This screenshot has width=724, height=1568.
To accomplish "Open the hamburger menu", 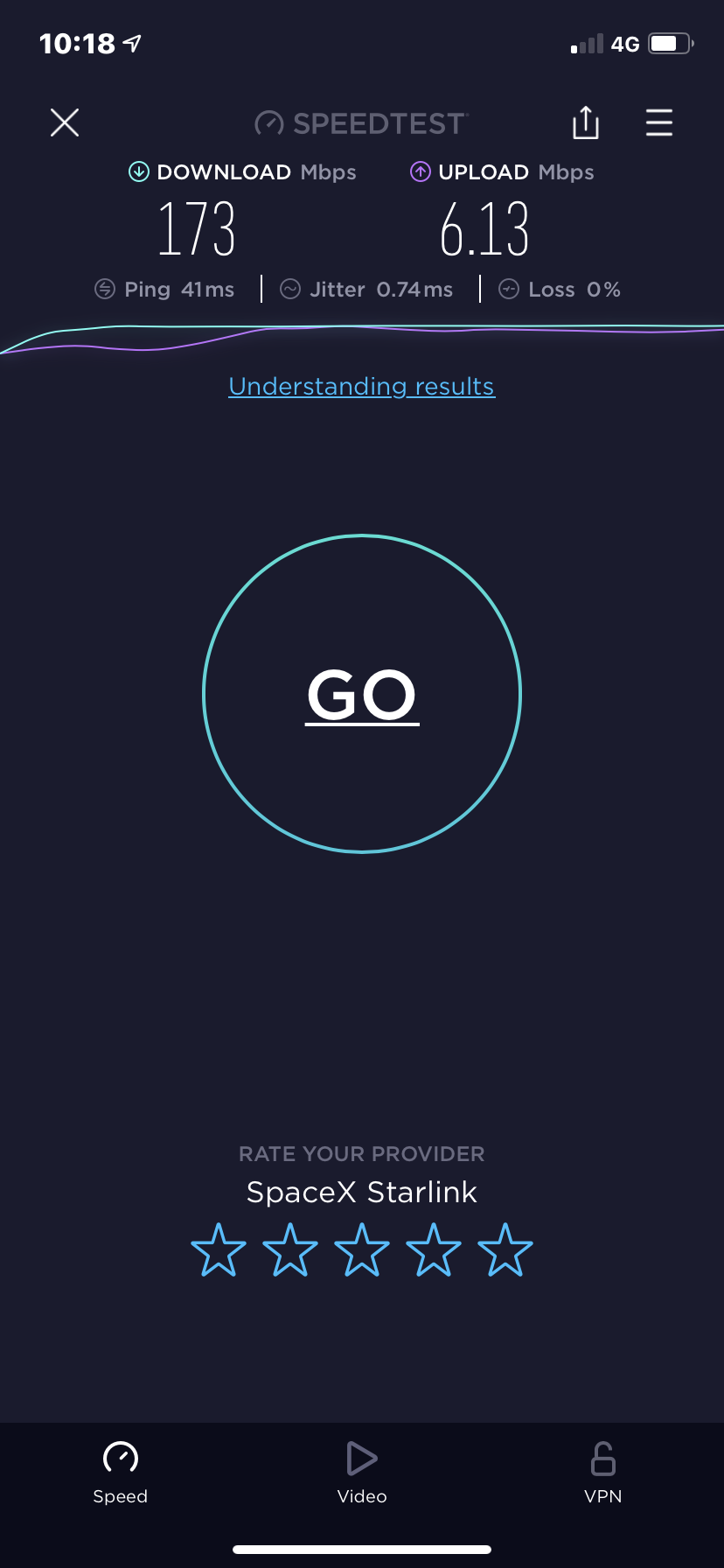I will [659, 122].
